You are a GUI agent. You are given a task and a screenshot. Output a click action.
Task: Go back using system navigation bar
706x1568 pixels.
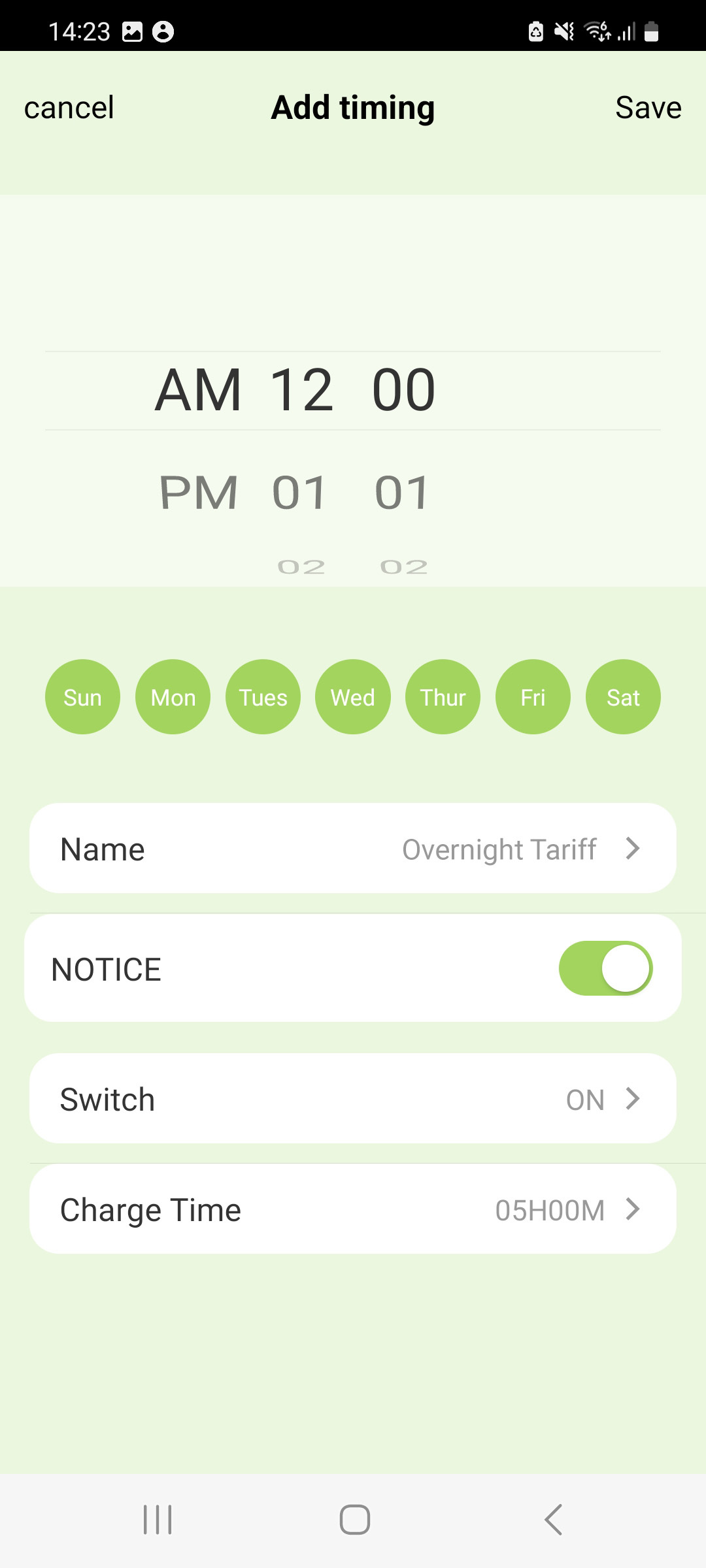[553, 1519]
